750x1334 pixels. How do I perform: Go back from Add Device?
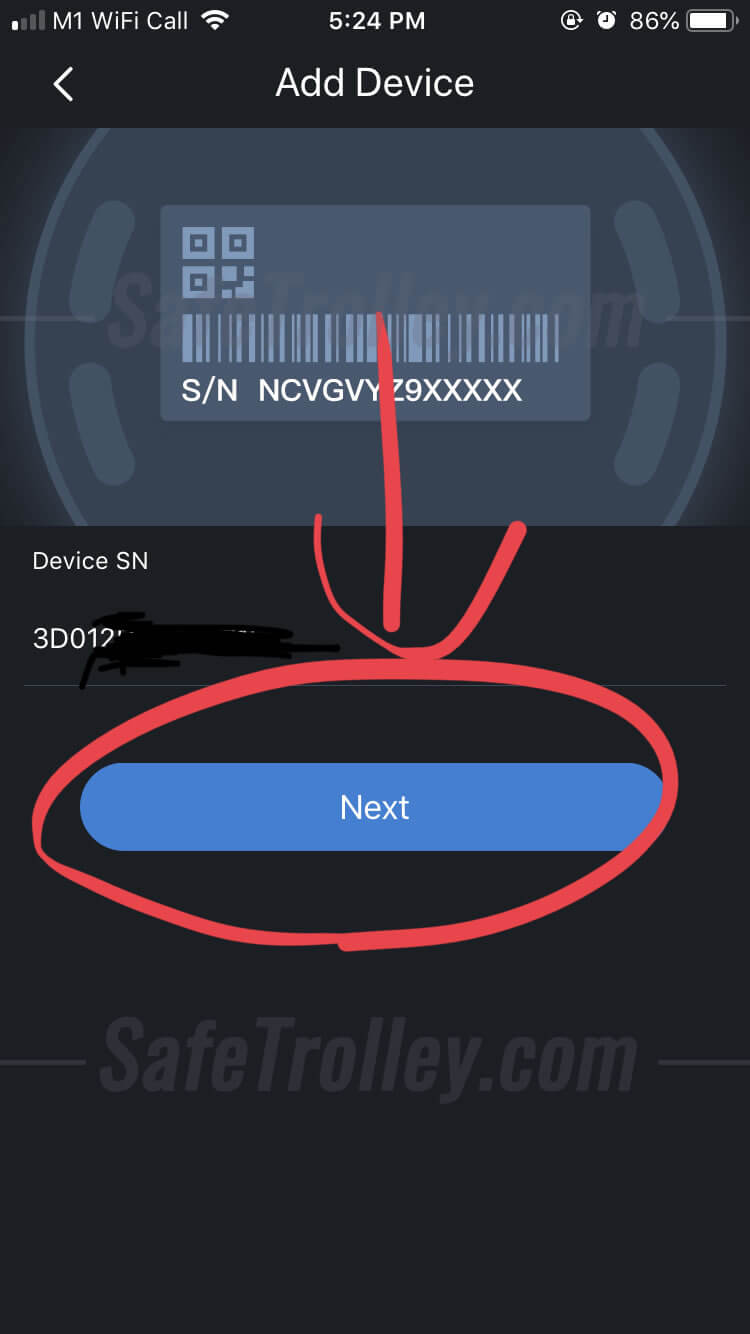63,84
